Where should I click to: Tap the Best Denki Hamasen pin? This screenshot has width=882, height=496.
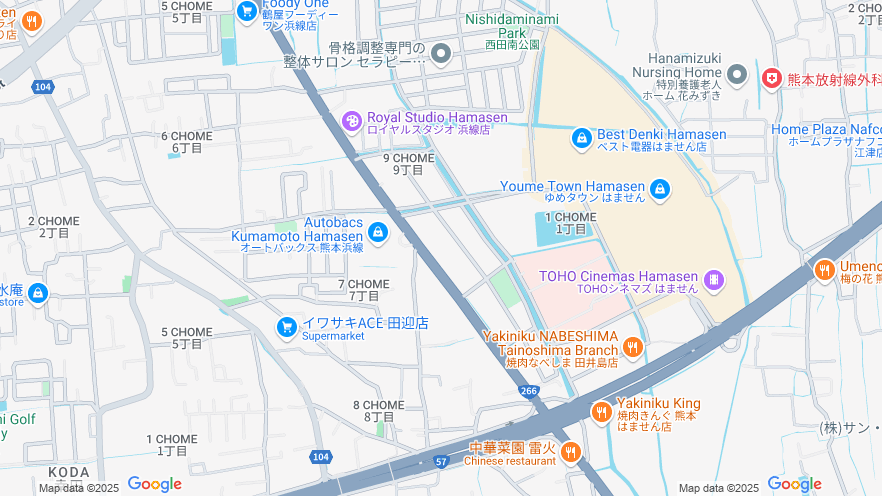(x=582, y=137)
